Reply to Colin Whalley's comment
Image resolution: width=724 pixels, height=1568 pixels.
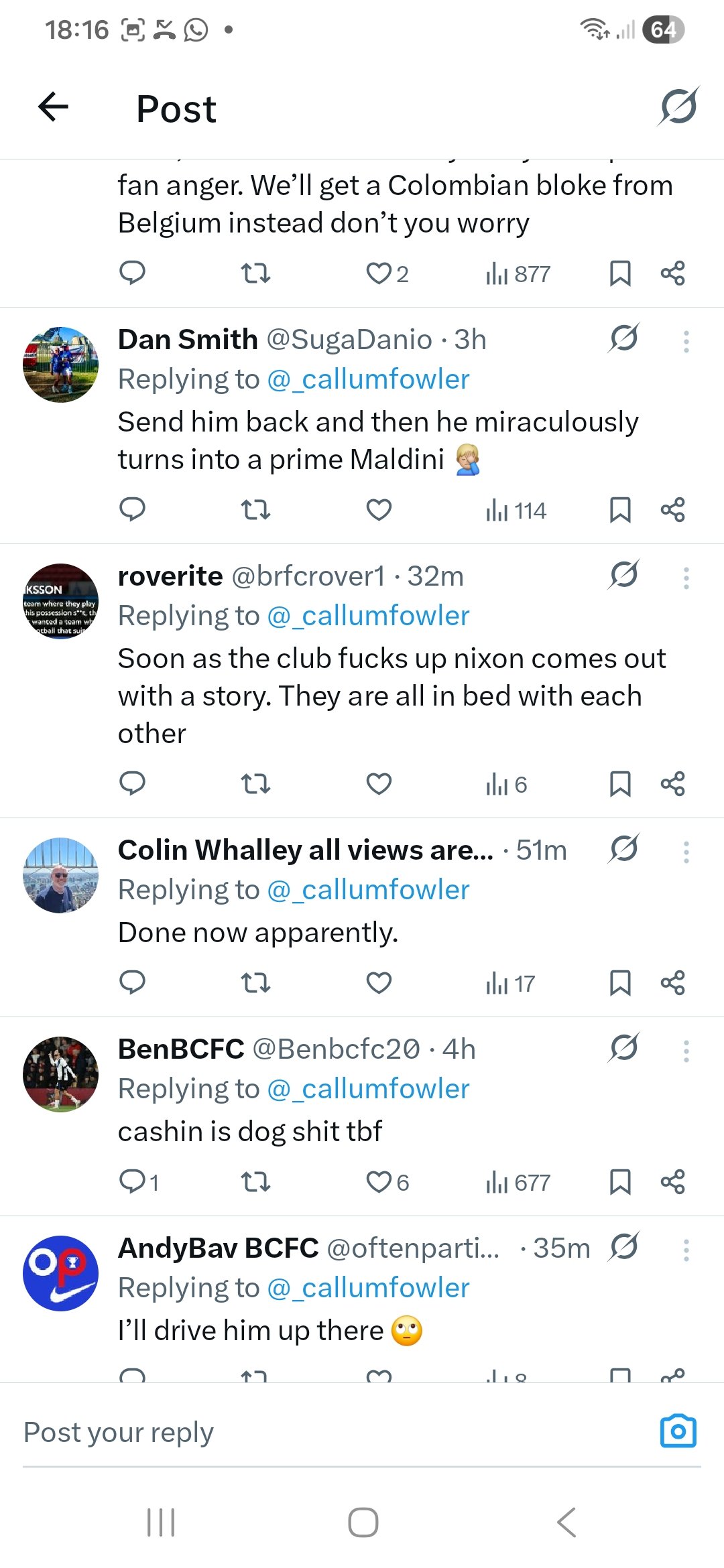pyautogui.click(x=132, y=982)
